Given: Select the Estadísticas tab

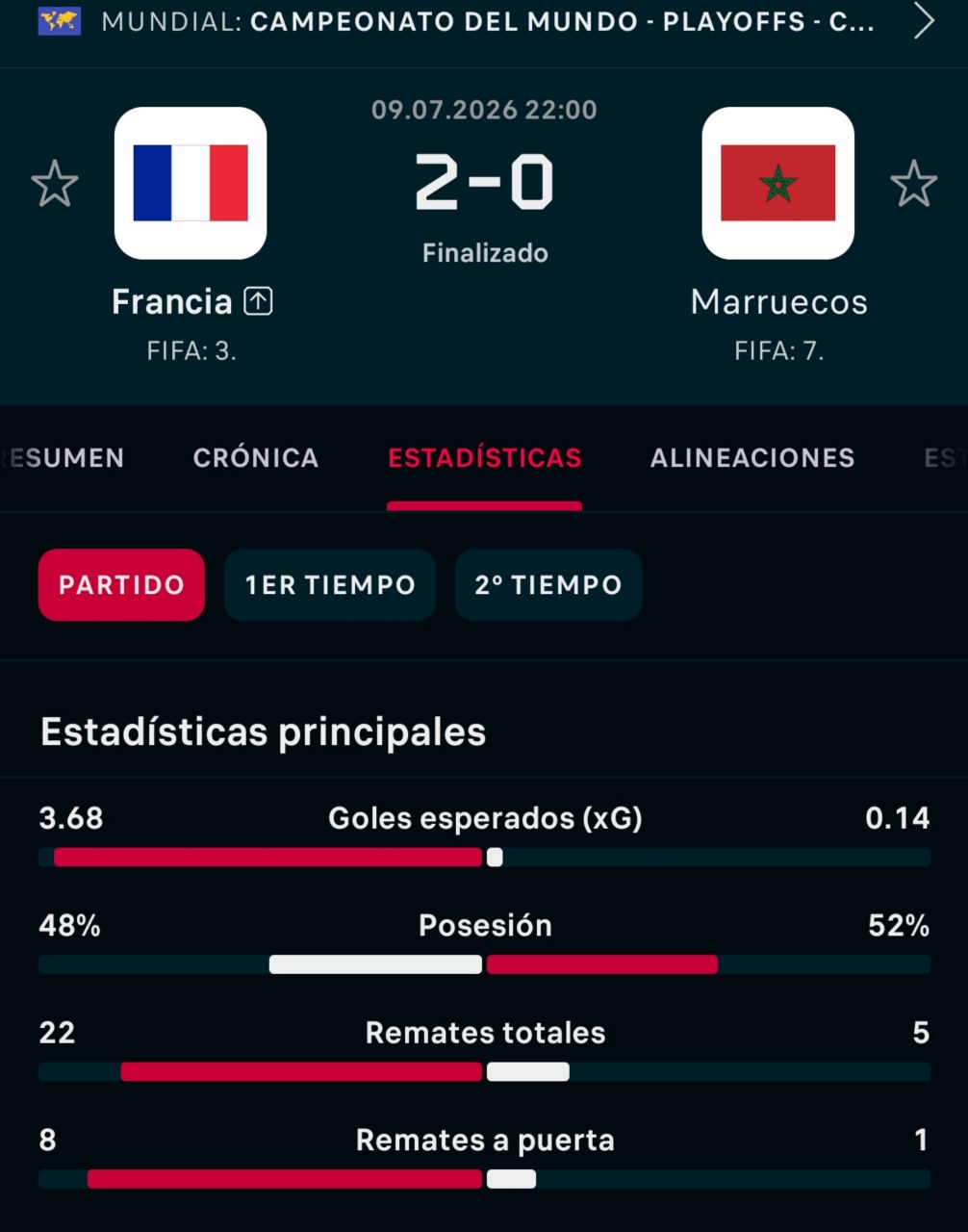Looking at the screenshot, I should click(485, 458).
